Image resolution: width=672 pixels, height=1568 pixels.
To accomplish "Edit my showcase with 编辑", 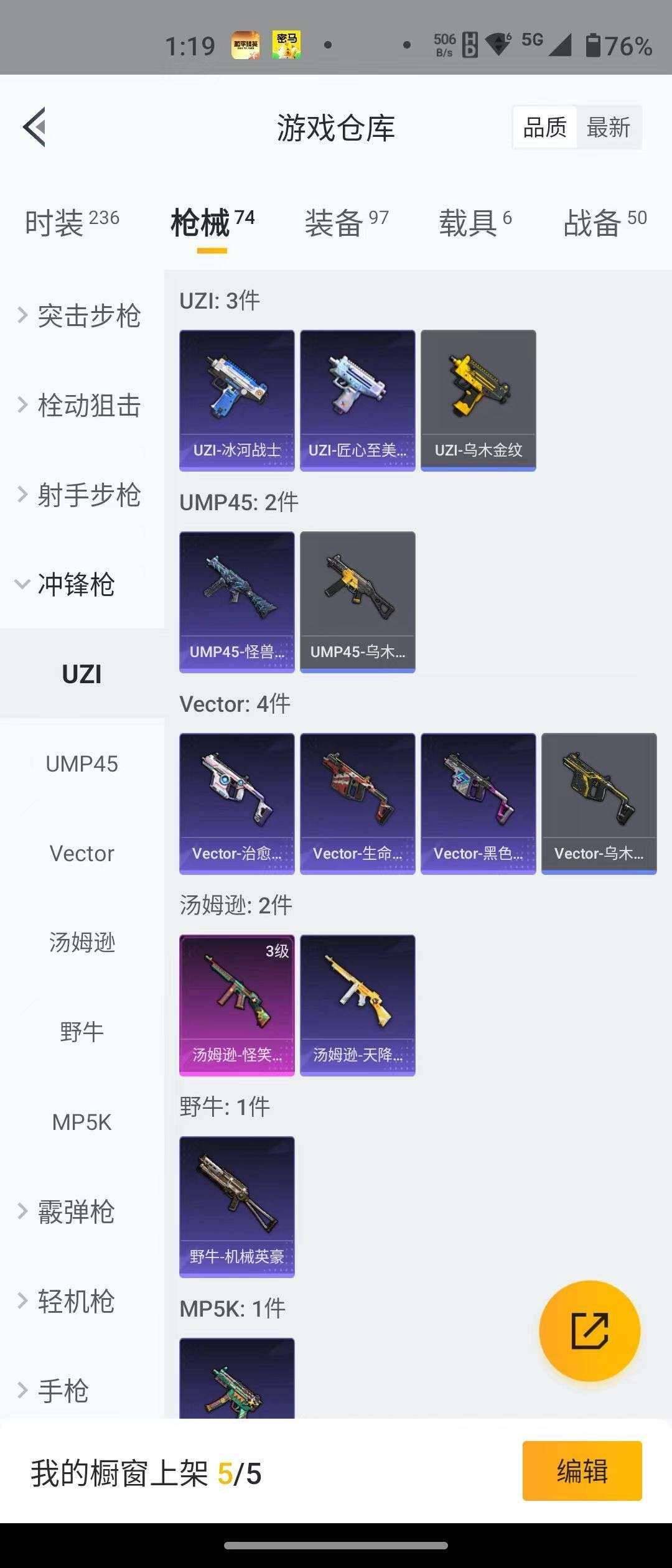I will pos(582,1471).
